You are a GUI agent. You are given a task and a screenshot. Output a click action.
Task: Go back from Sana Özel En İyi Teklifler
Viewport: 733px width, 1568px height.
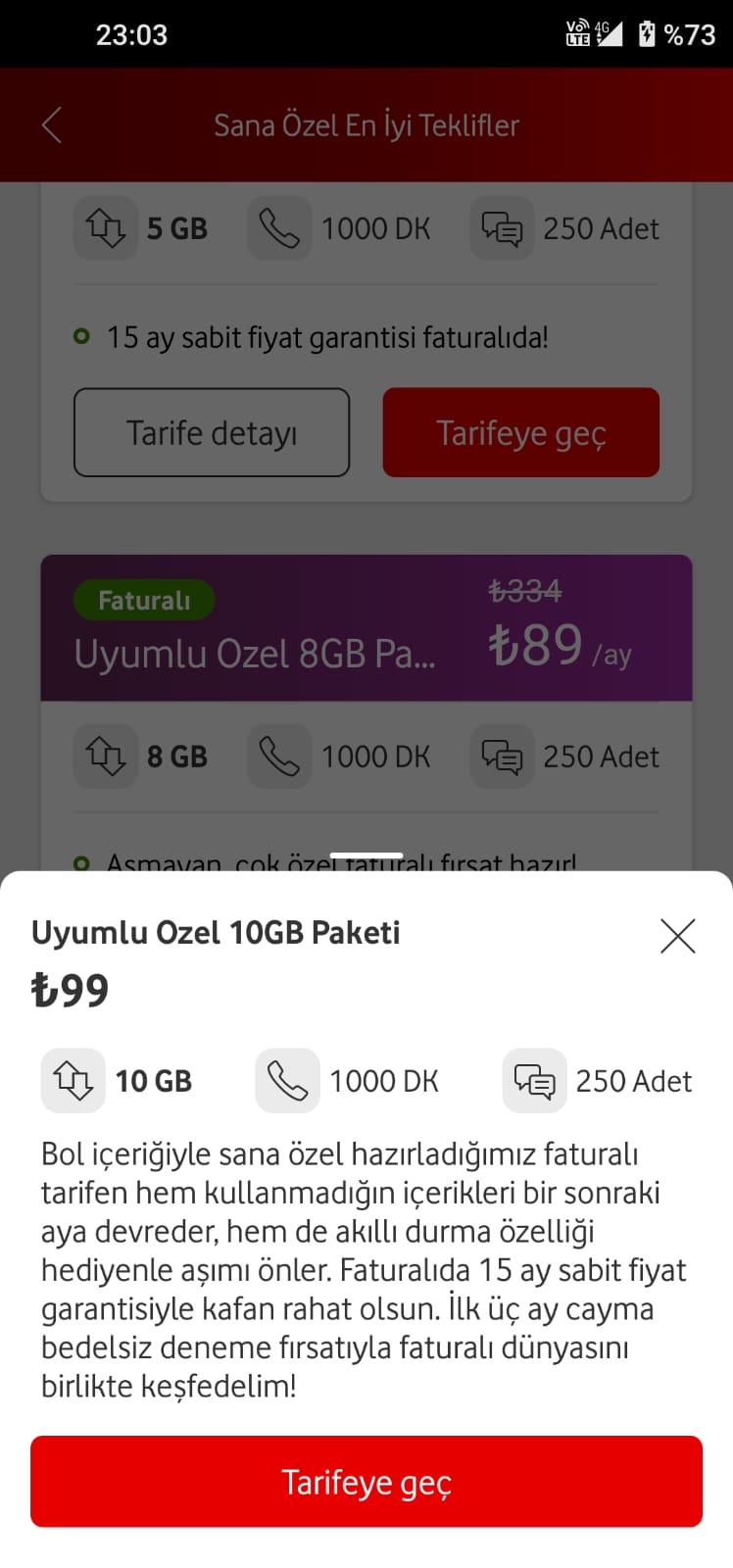tap(52, 125)
